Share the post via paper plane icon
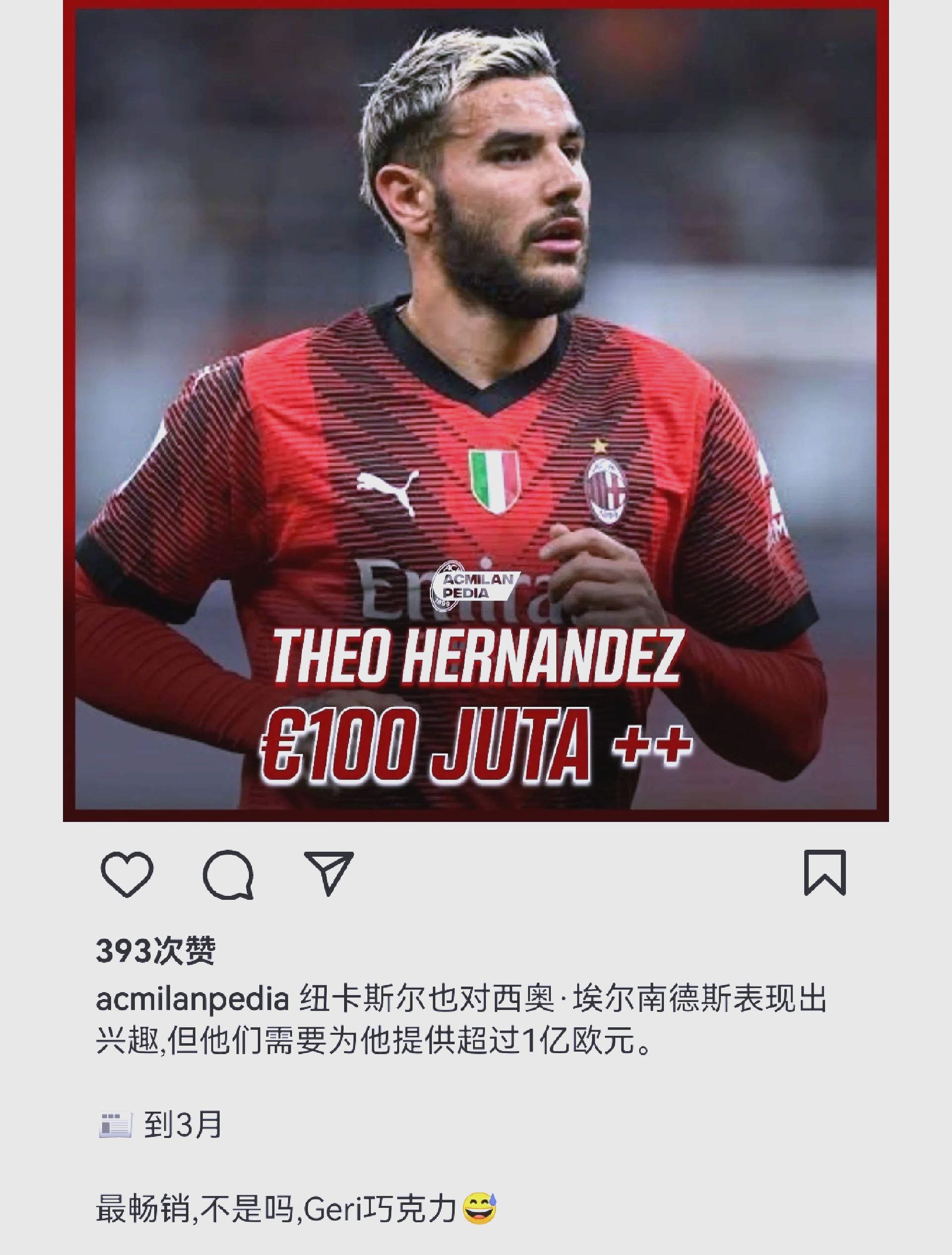952x1255 pixels. [x=329, y=873]
